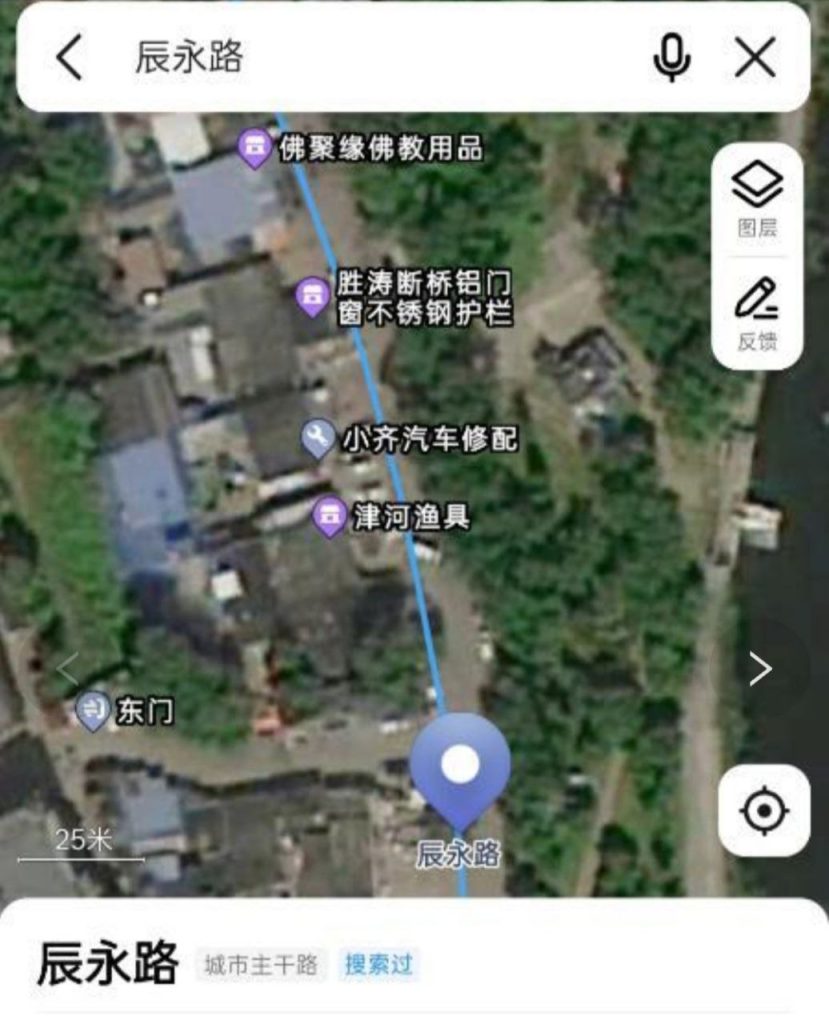Enable location tracking with locate button
Viewport: 829px width, 1024px height.
(762, 811)
